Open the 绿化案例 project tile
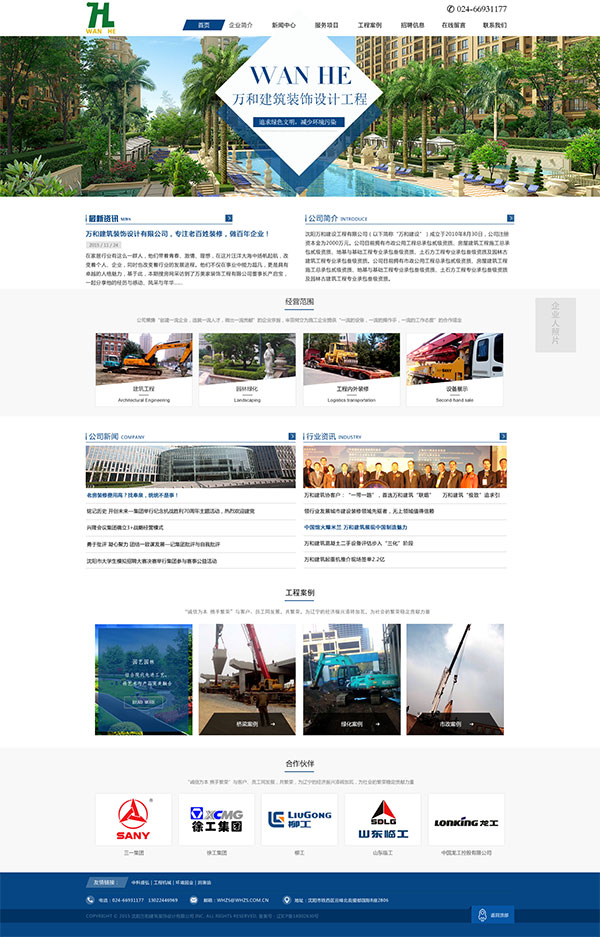The height and width of the screenshot is (937, 600). [351, 679]
